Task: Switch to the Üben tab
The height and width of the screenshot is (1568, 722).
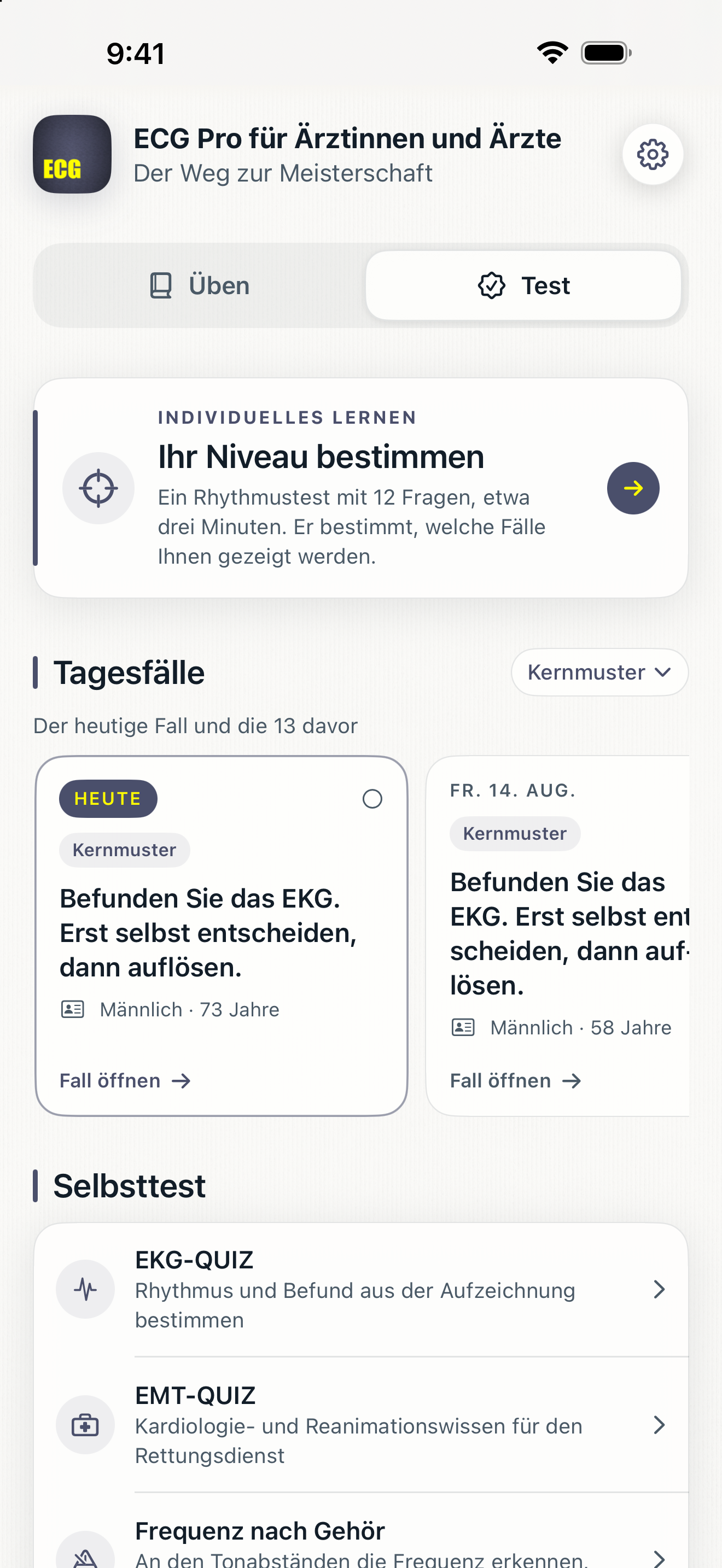Action: [x=200, y=285]
